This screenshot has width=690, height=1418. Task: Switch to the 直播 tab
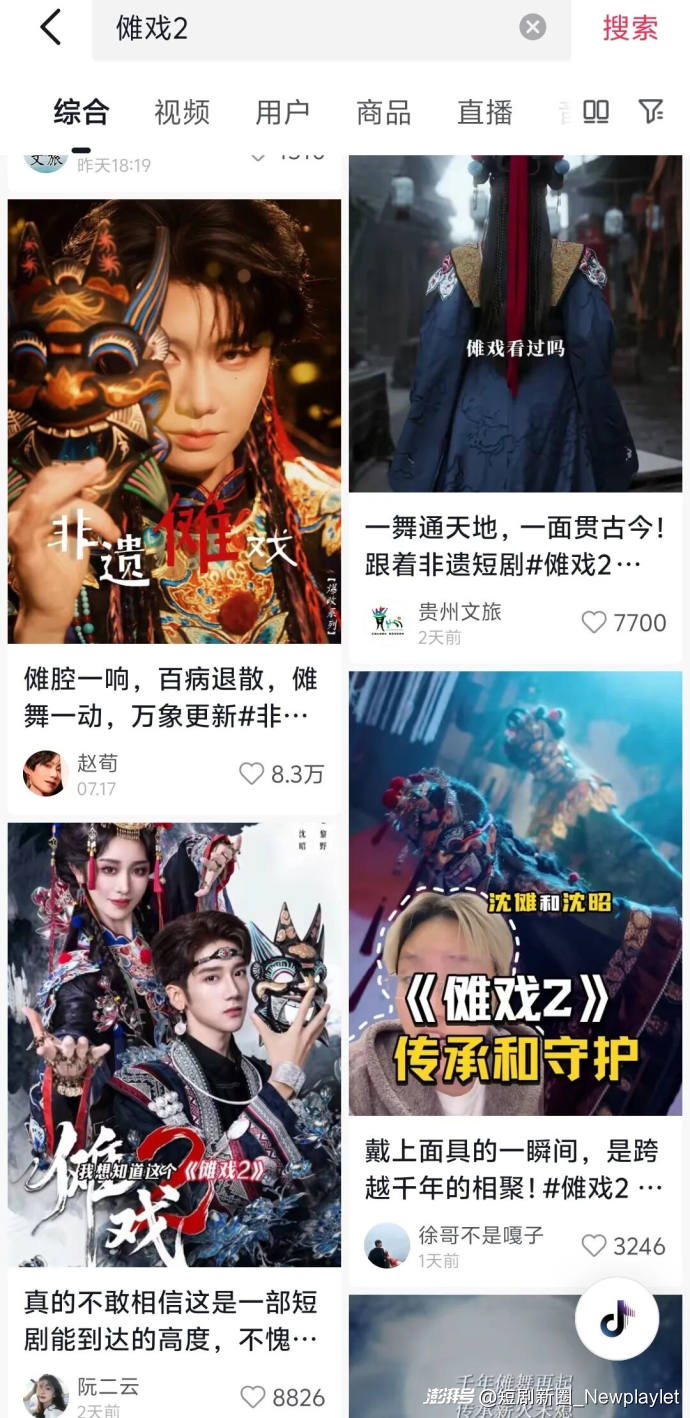pyautogui.click(x=485, y=112)
